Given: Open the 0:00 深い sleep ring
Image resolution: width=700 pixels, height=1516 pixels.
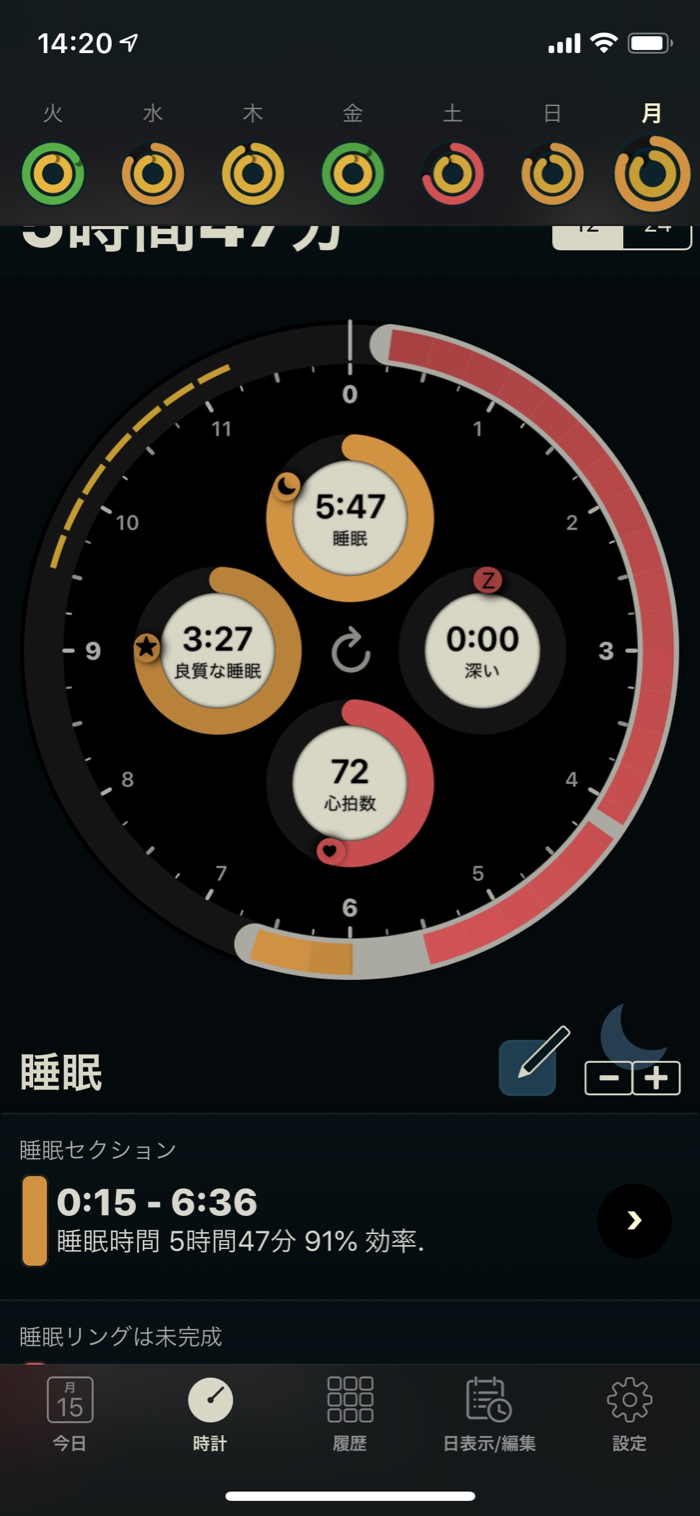Looking at the screenshot, I should click(x=483, y=651).
